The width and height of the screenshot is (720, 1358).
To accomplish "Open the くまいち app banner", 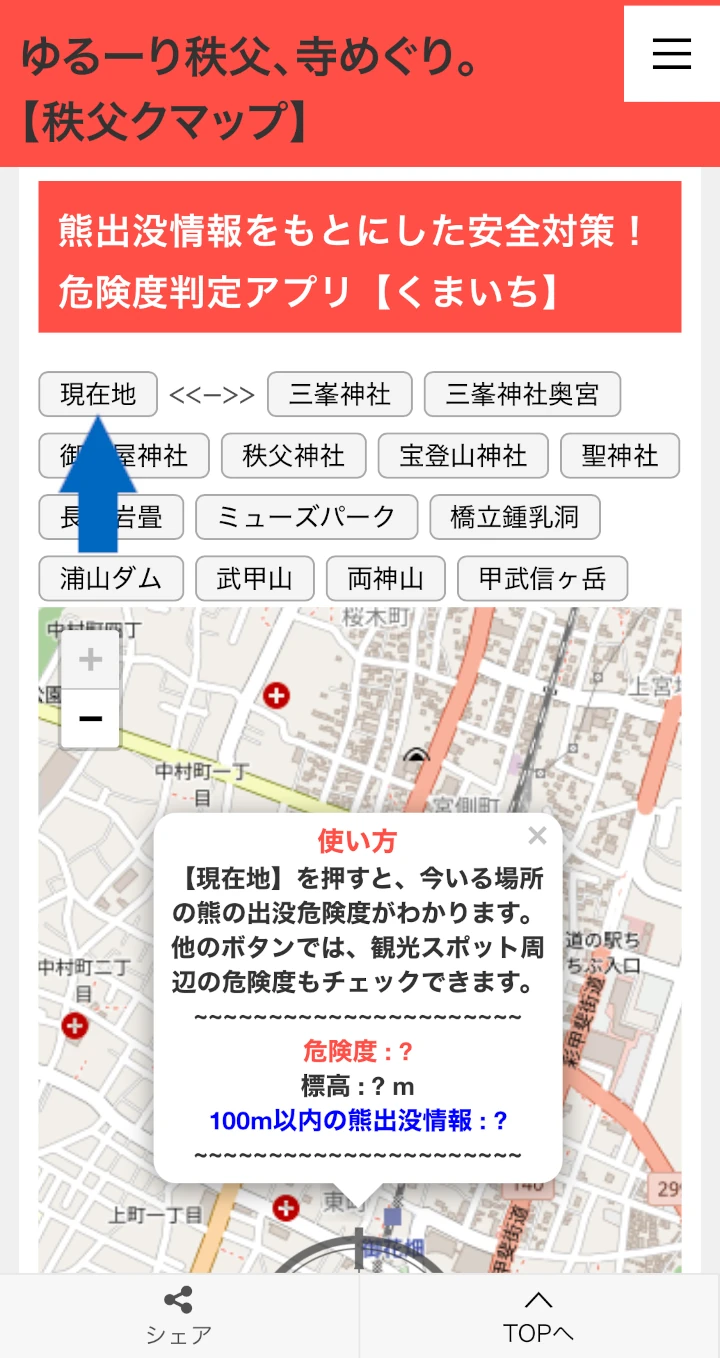I will (360, 256).
